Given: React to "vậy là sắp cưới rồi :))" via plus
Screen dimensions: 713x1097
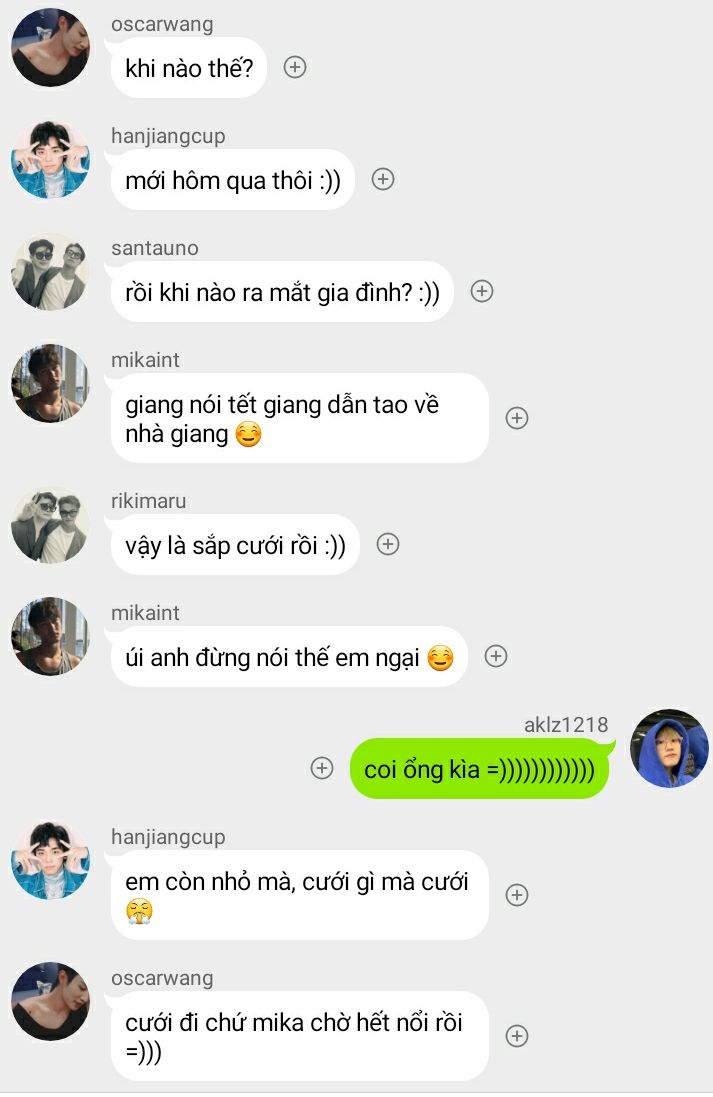Looking at the screenshot, I should click(388, 544).
